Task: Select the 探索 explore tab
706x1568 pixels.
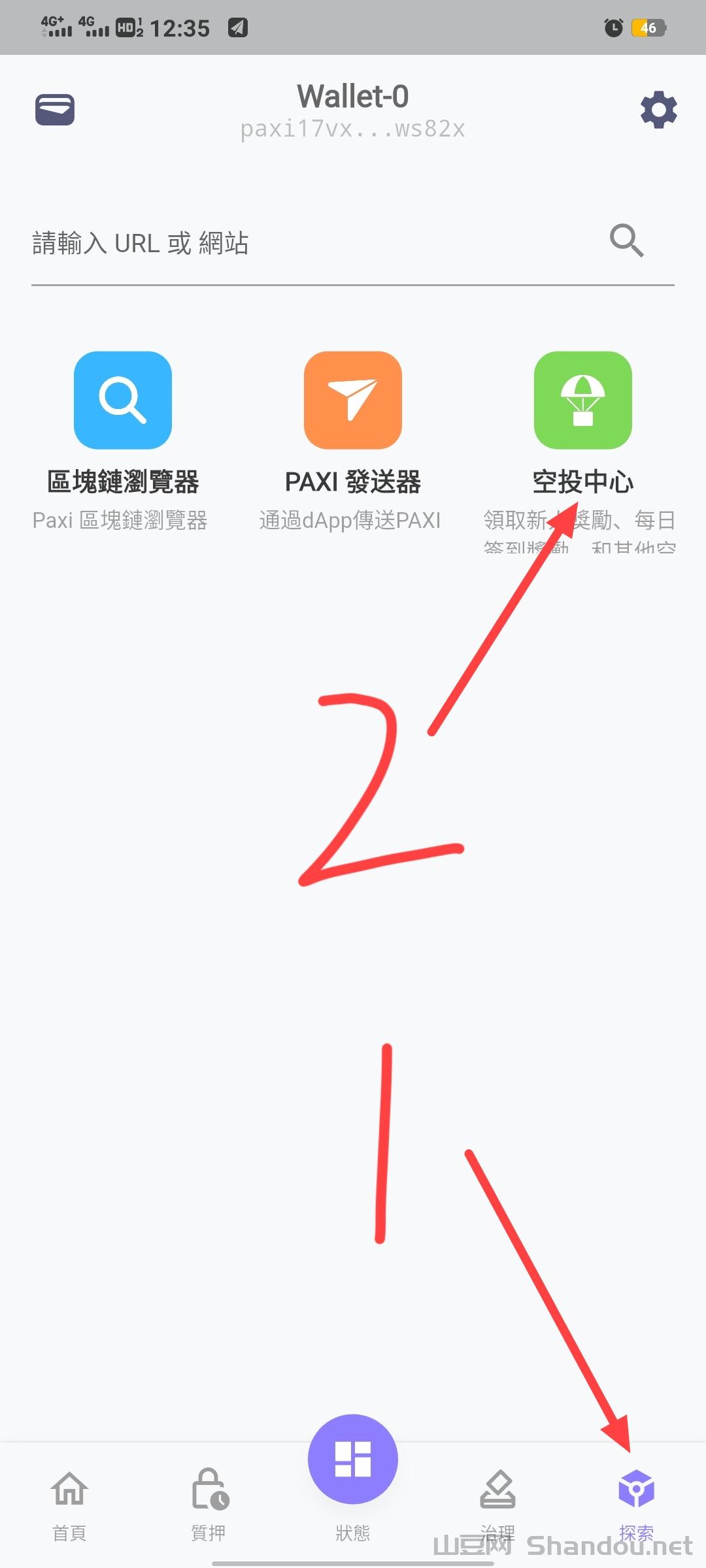Action: 636,1503
